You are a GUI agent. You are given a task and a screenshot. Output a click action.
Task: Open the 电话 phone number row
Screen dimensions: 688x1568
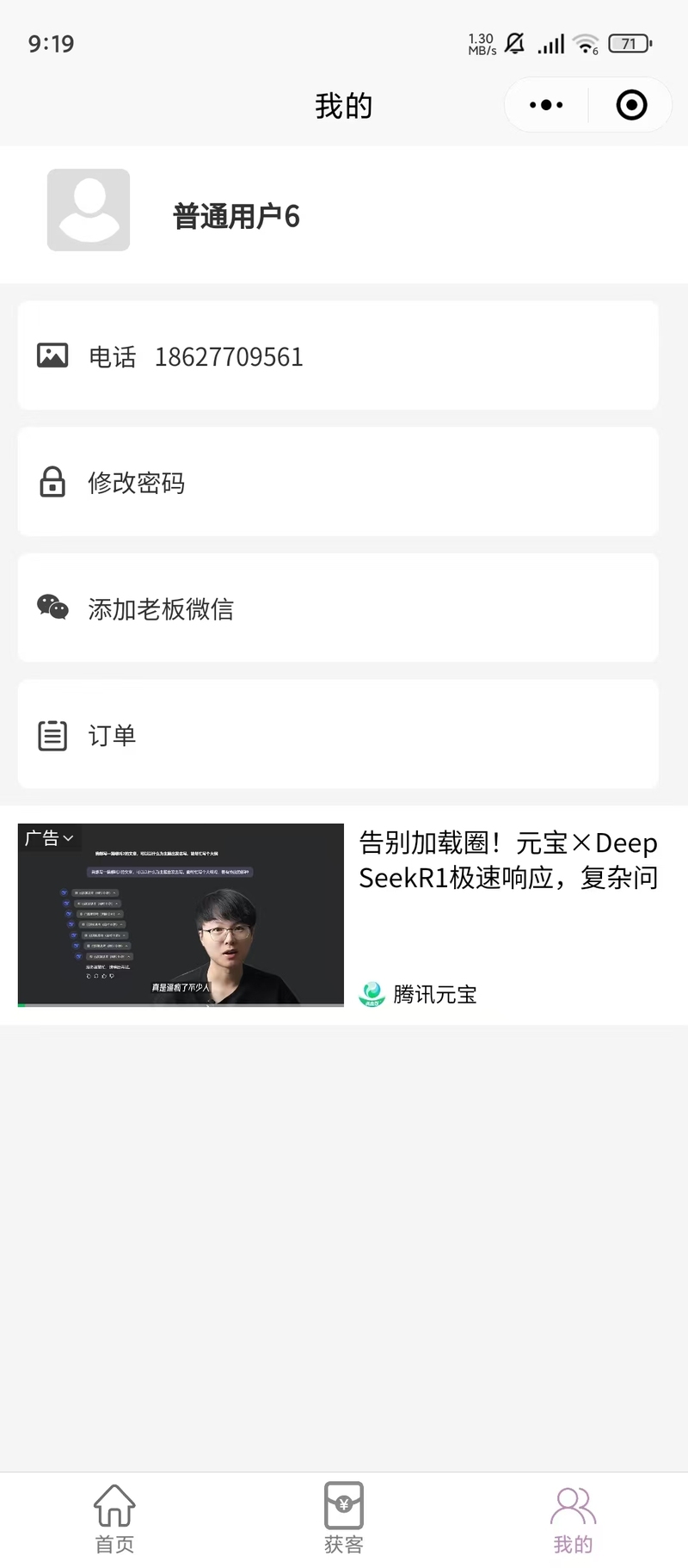click(338, 355)
